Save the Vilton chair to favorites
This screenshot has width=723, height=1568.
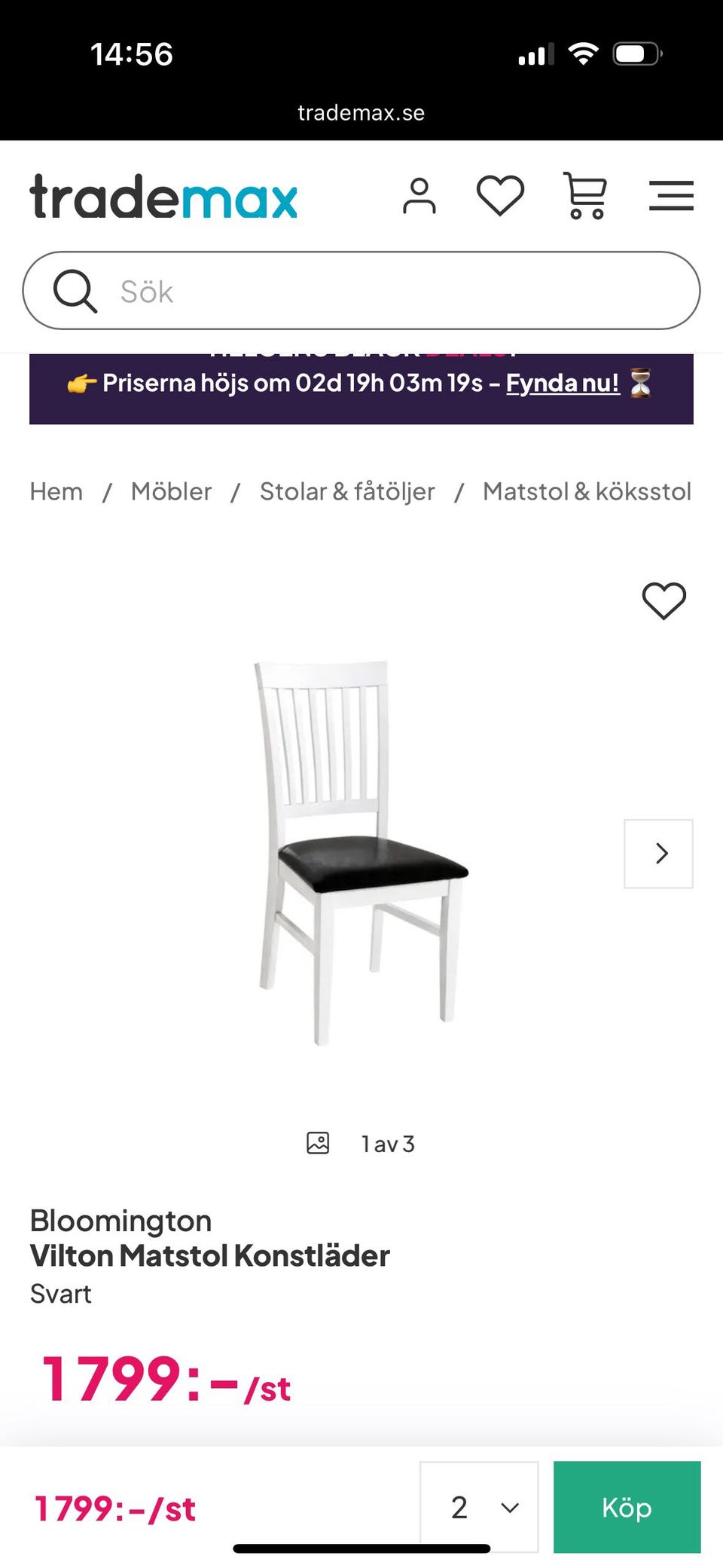tap(664, 601)
